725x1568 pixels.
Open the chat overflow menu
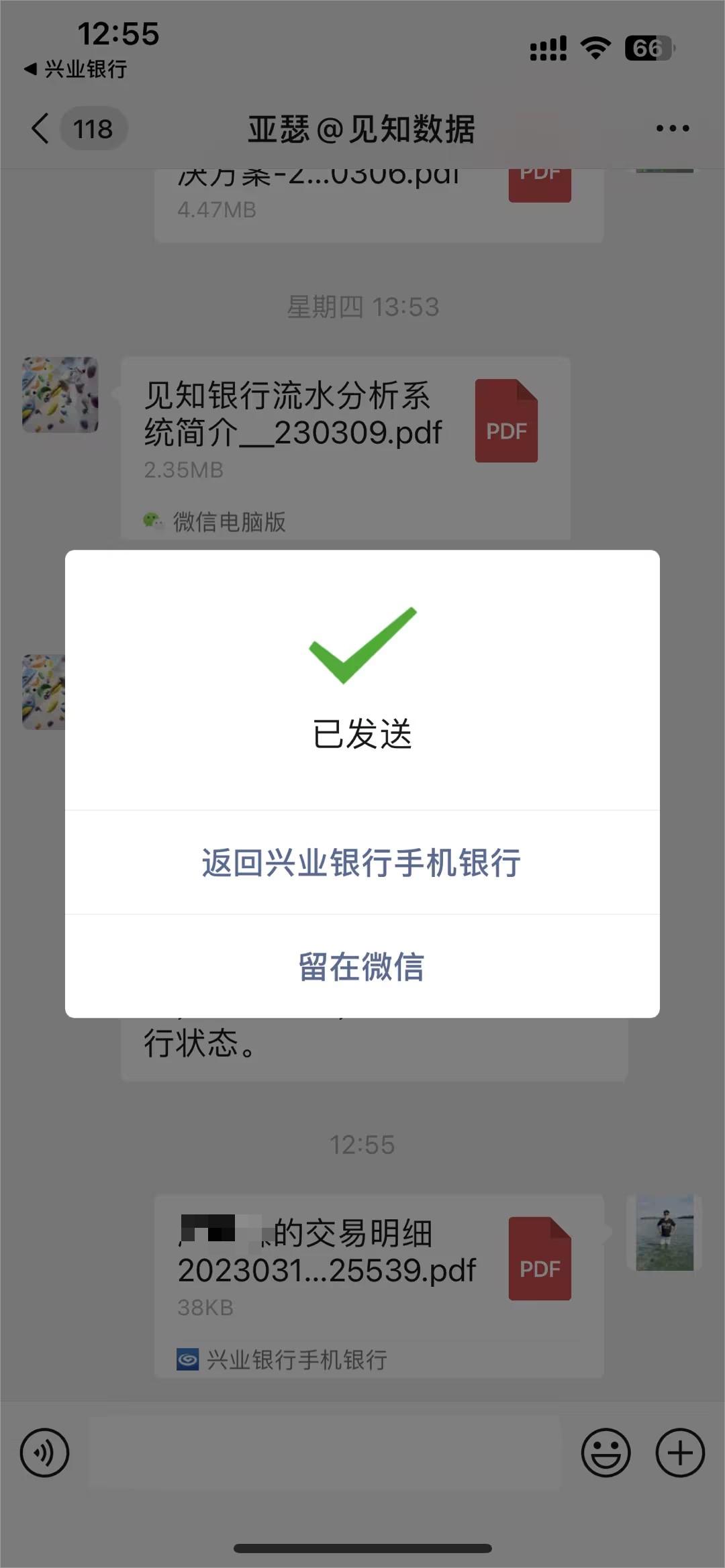coord(672,128)
